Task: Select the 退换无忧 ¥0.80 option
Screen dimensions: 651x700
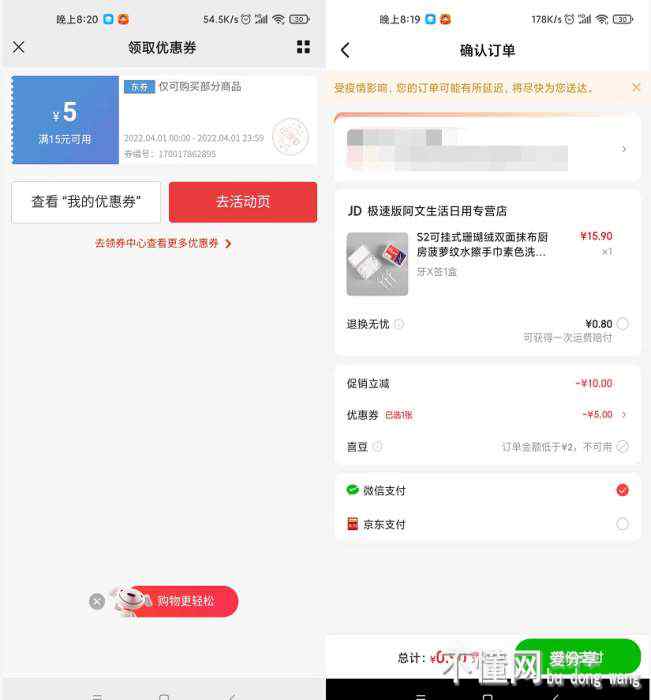Action: [x=623, y=324]
